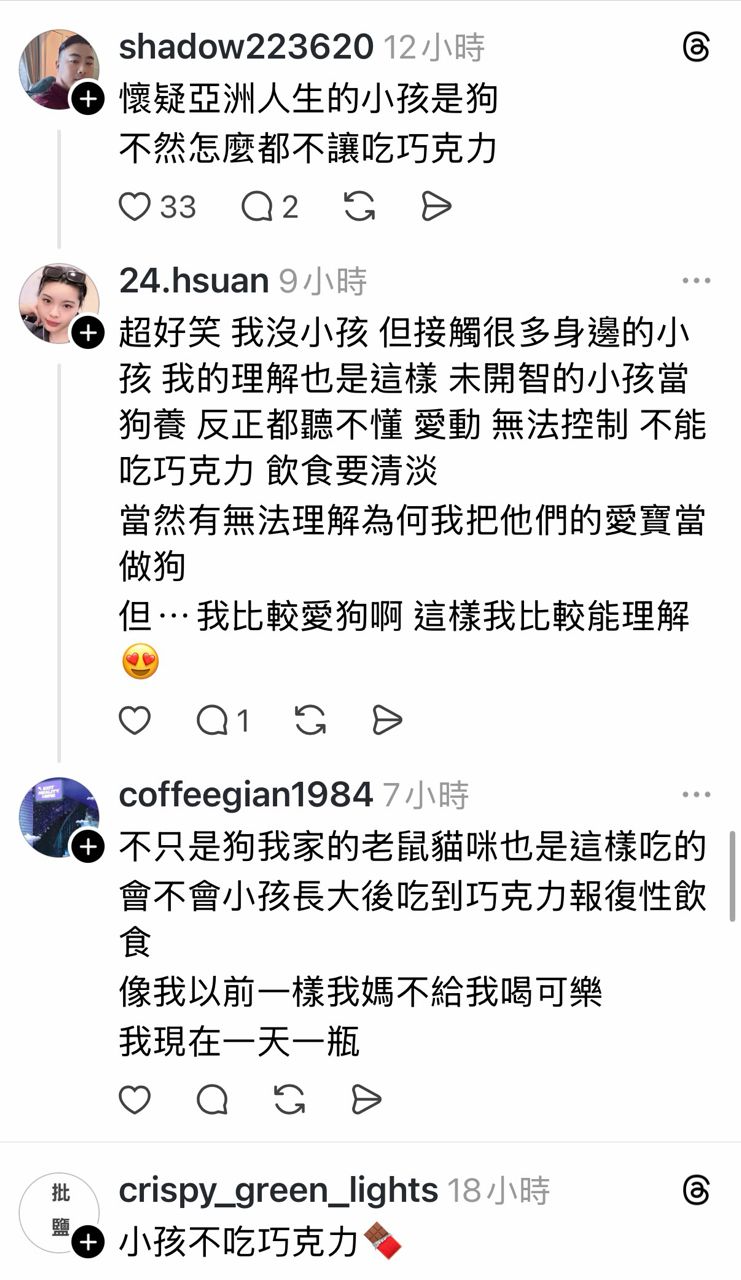
Task: Like 24.hsuan's comment
Action: pos(135,720)
